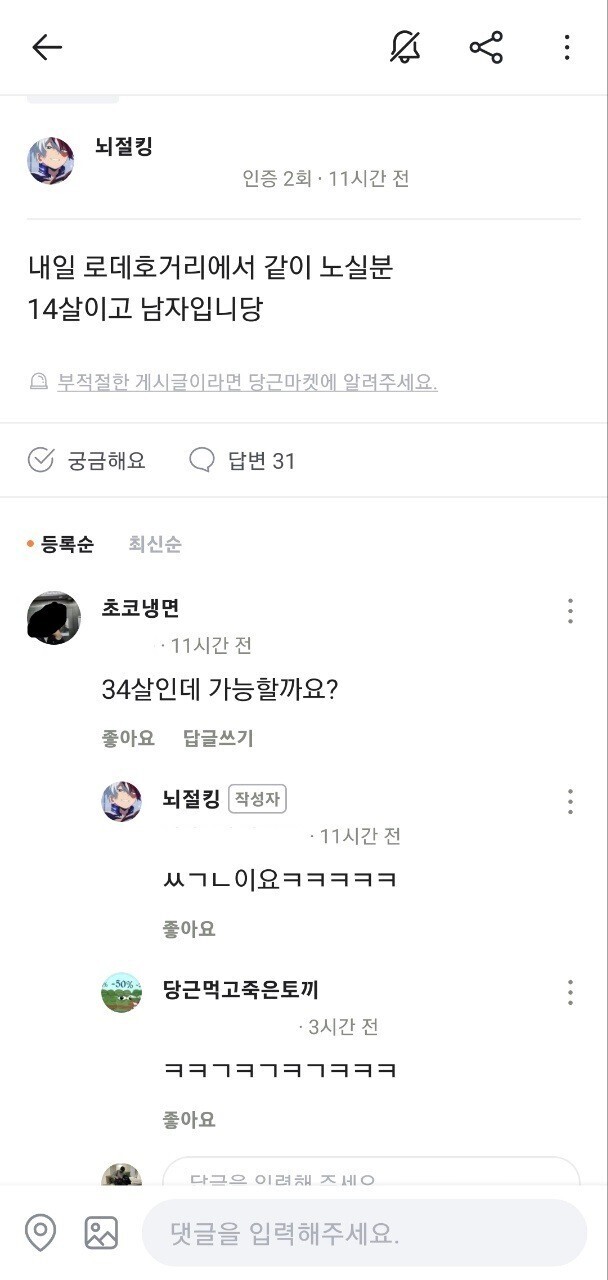This screenshot has height=1280, width=608.
Task: Report post via 부적절한 게시글 link
Action: [246, 382]
